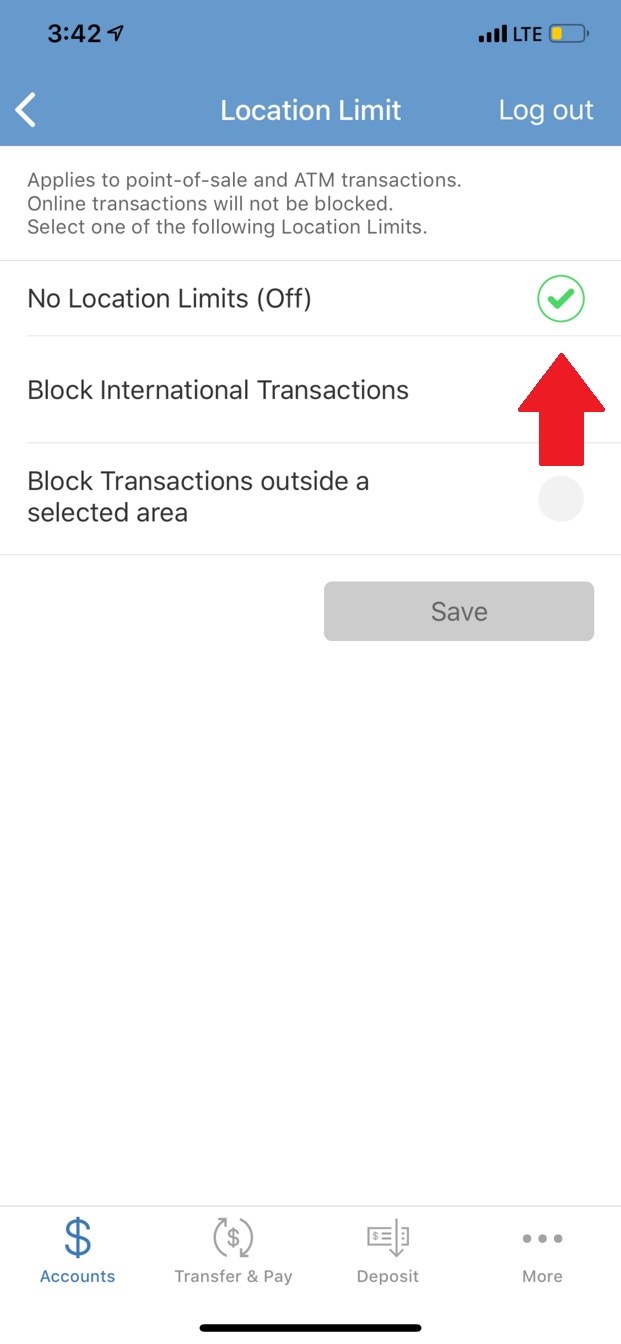Select No Location Limits (Off) option
621x1344 pixels.
pyautogui.click(x=560, y=299)
